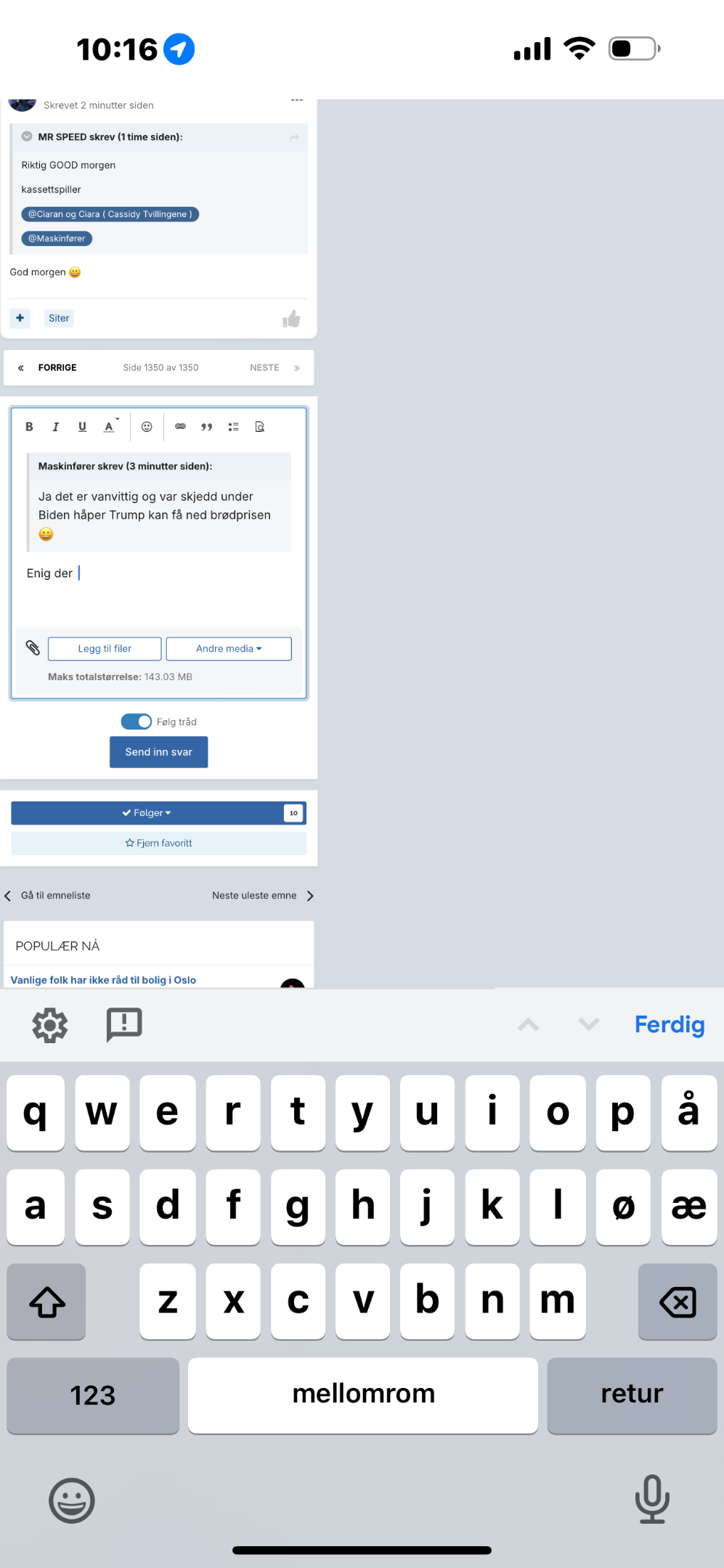The height and width of the screenshot is (1568, 724).
Task: Open Neste uleste emne
Action: [x=262, y=896]
